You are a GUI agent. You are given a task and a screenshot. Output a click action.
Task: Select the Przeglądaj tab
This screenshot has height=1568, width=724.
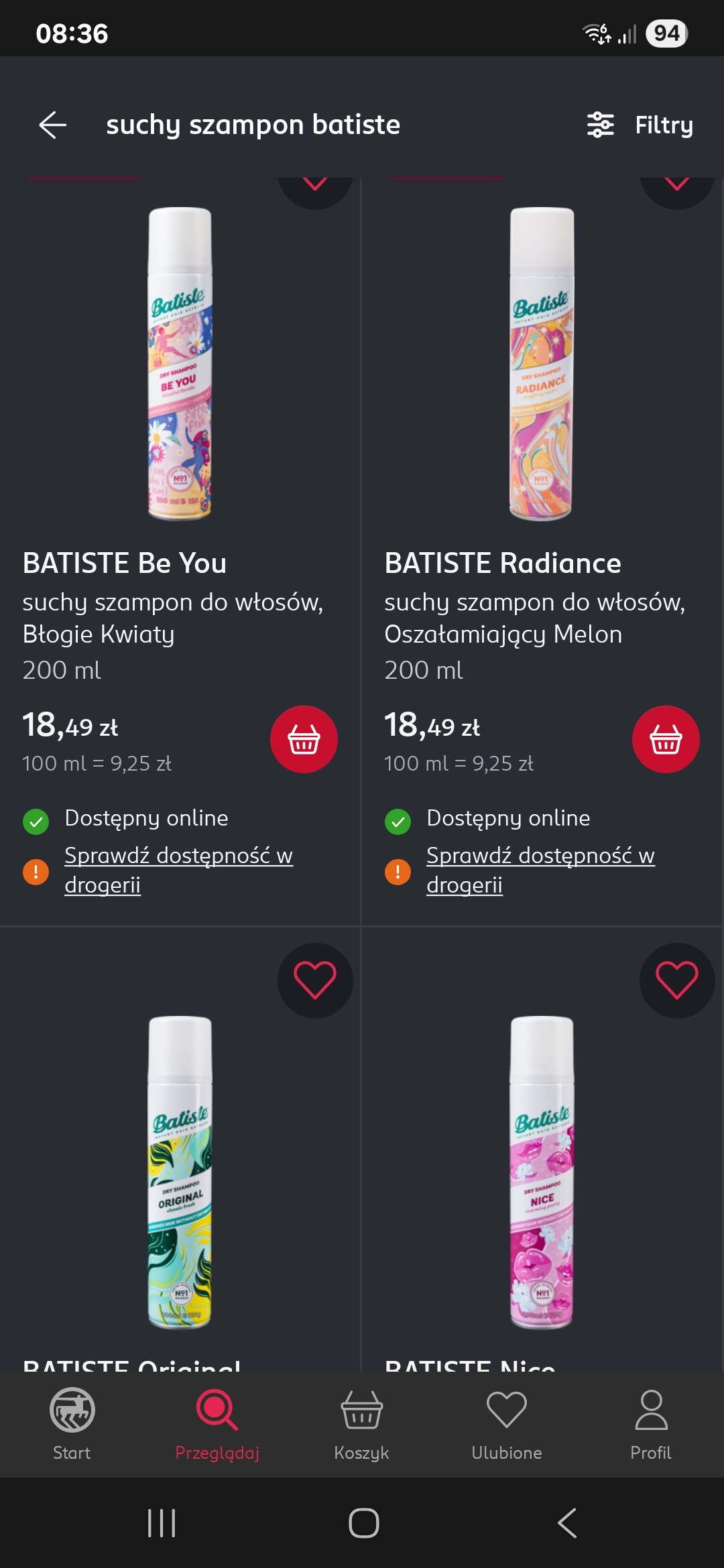tap(217, 1424)
